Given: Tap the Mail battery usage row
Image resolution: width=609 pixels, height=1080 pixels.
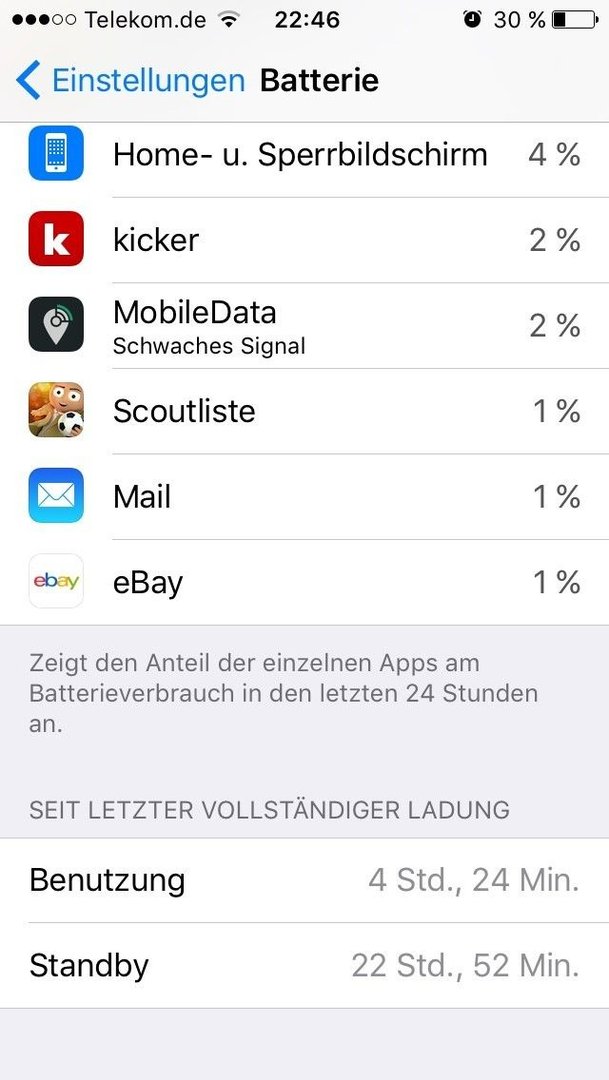Looking at the screenshot, I should coord(300,497).
